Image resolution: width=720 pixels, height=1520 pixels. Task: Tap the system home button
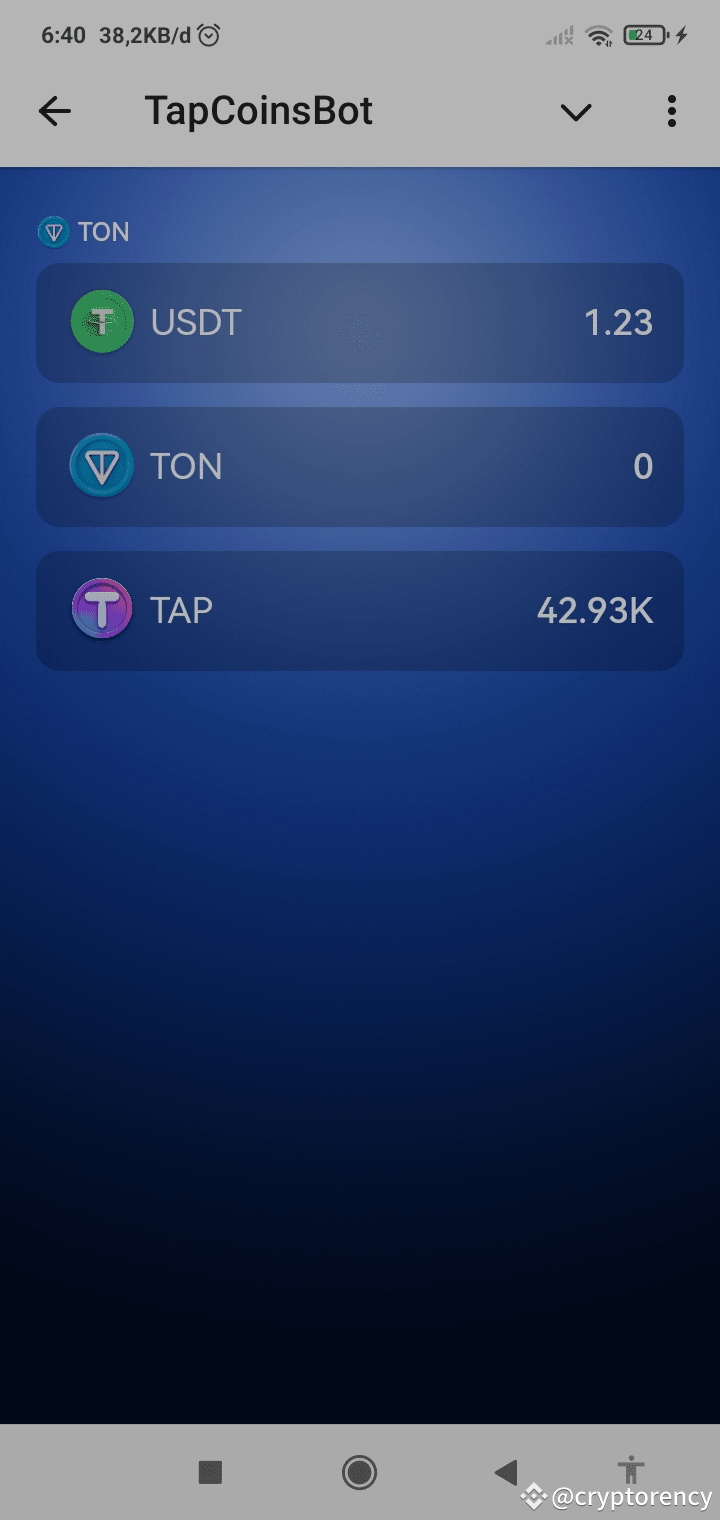359,1472
